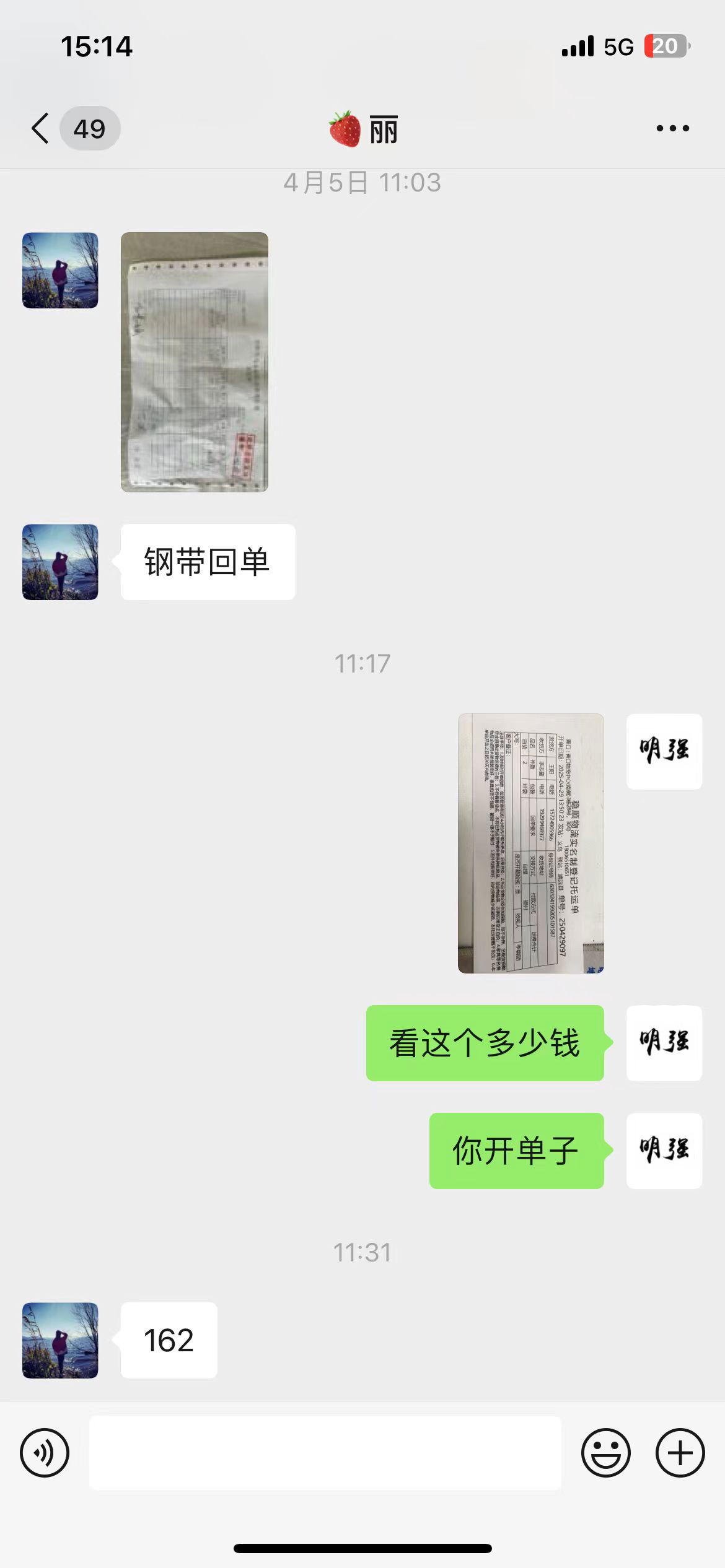The image size is (725, 1568).
Task: Open the chat details overflow menu
Action: [x=672, y=128]
